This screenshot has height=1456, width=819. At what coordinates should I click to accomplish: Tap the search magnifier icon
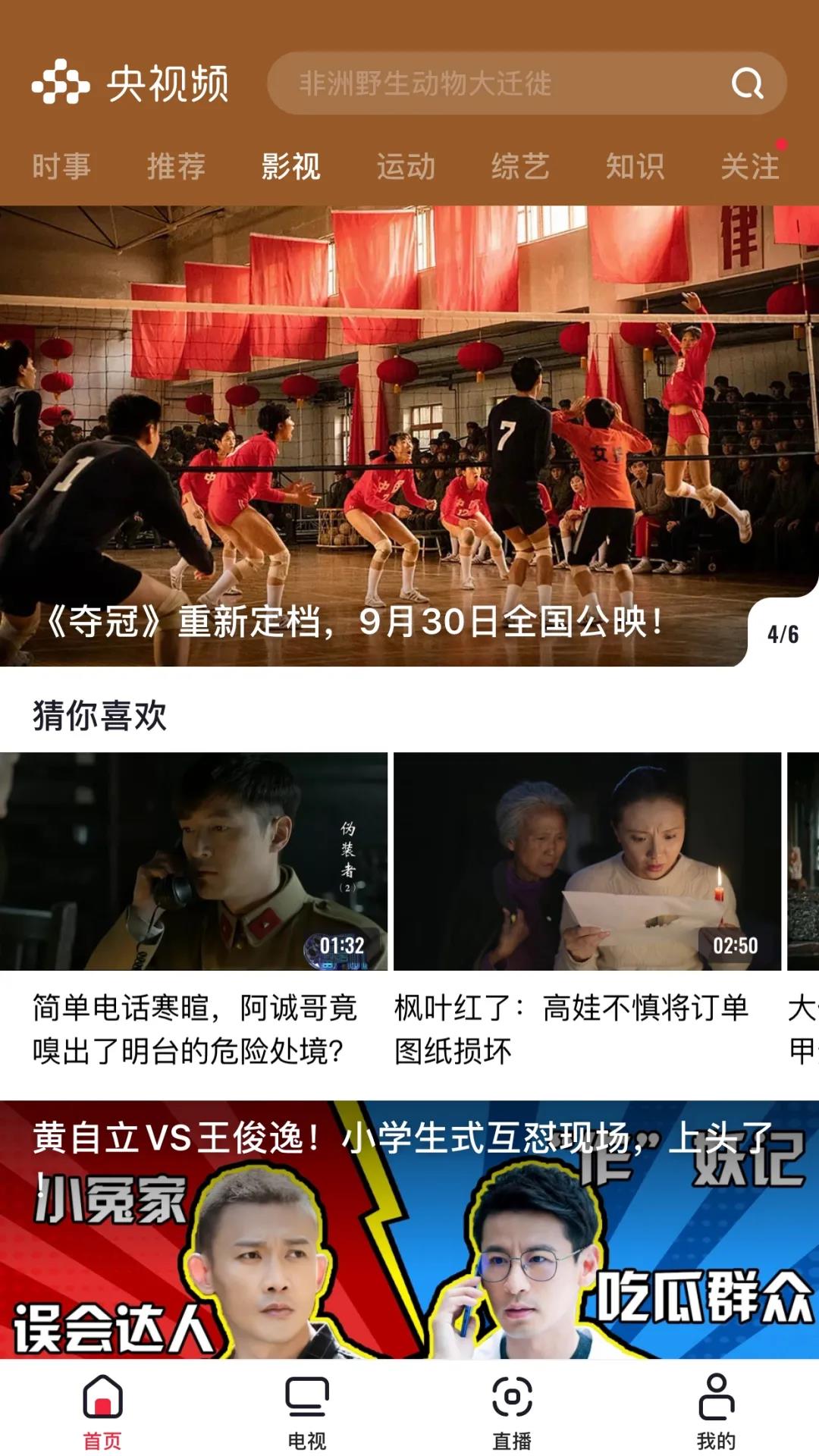[x=746, y=83]
